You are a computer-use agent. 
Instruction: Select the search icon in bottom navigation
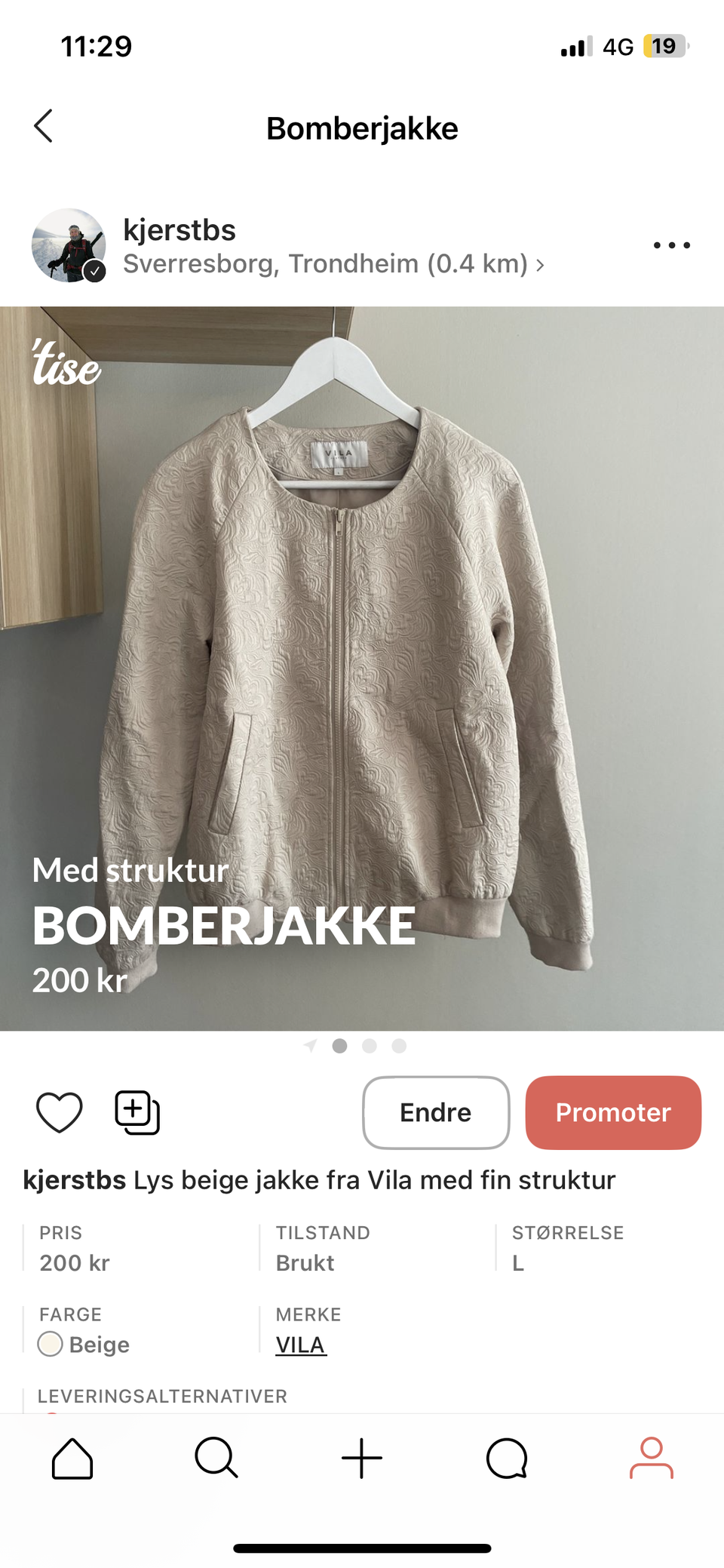pyautogui.click(x=216, y=1458)
